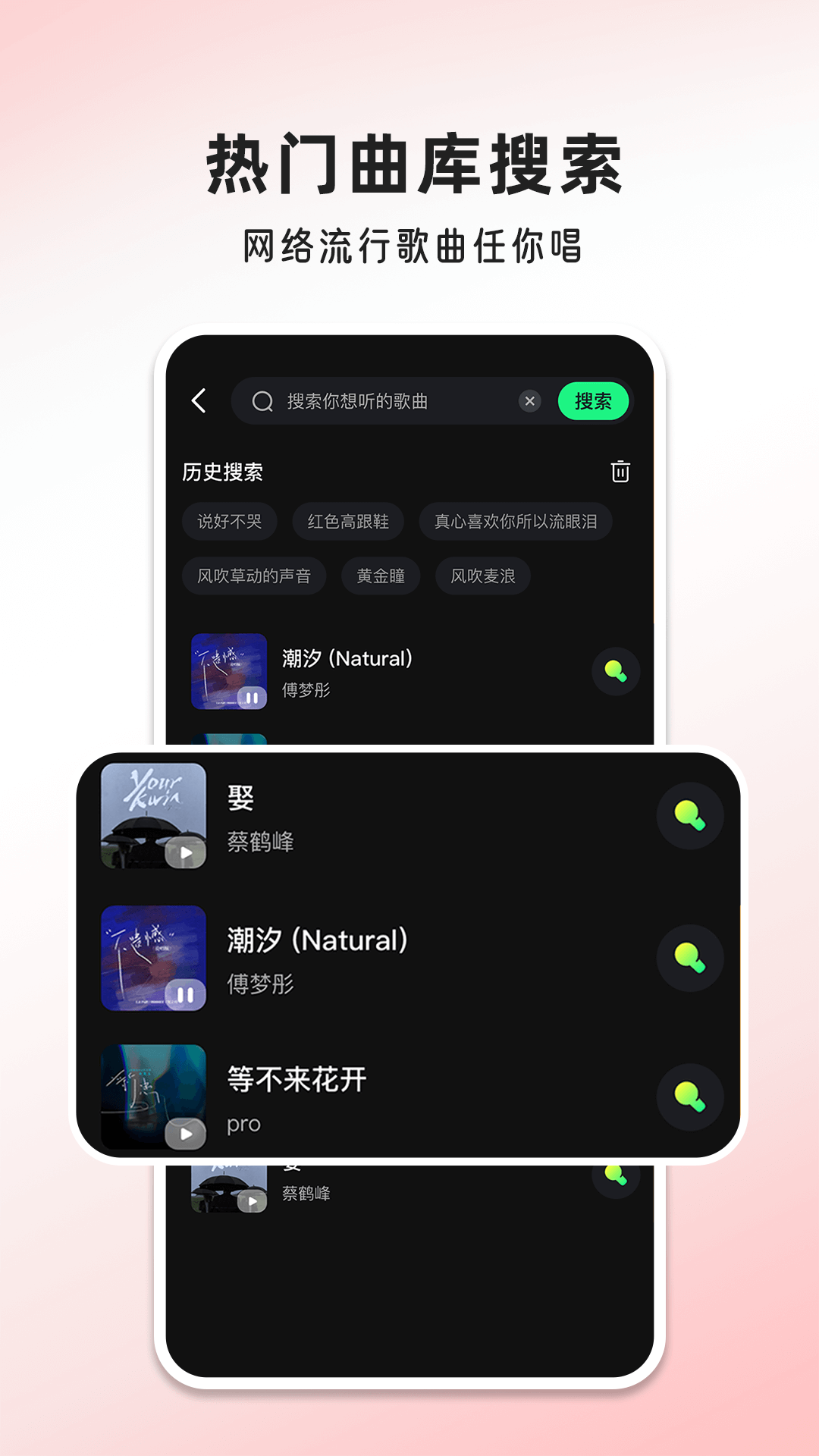819x1456 pixels.
Task: Tap the clear (x) icon in the search field
Action: 529,401
